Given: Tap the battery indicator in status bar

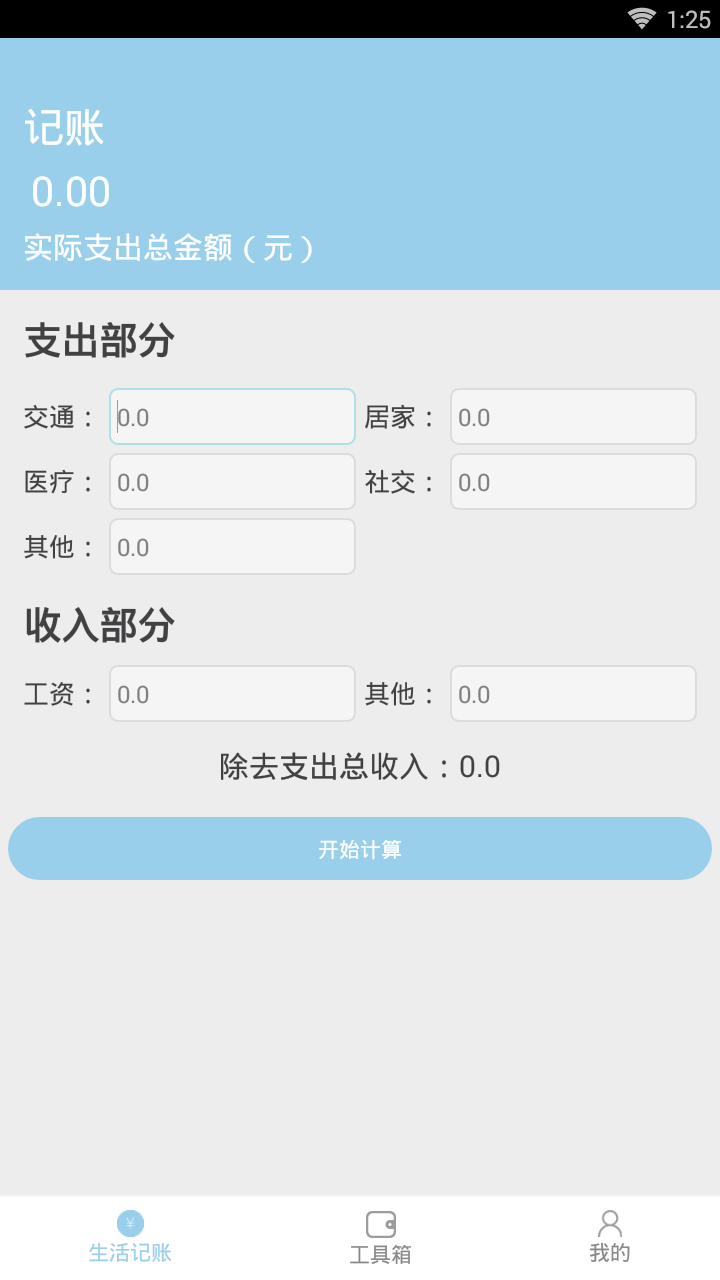Looking at the screenshot, I should (706, 16).
